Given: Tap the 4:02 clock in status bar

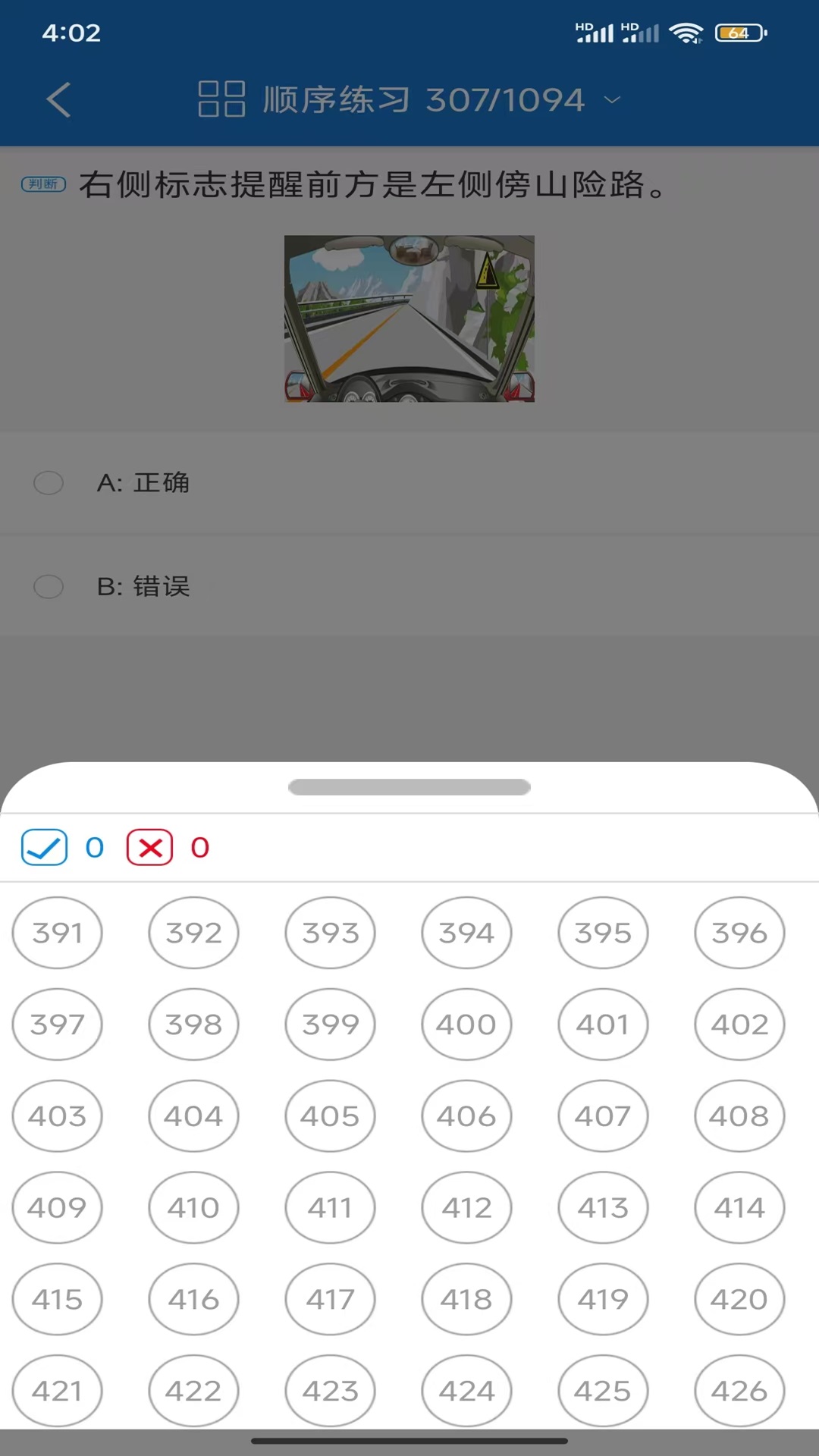Looking at the screenshot, I should pos(68,33).
